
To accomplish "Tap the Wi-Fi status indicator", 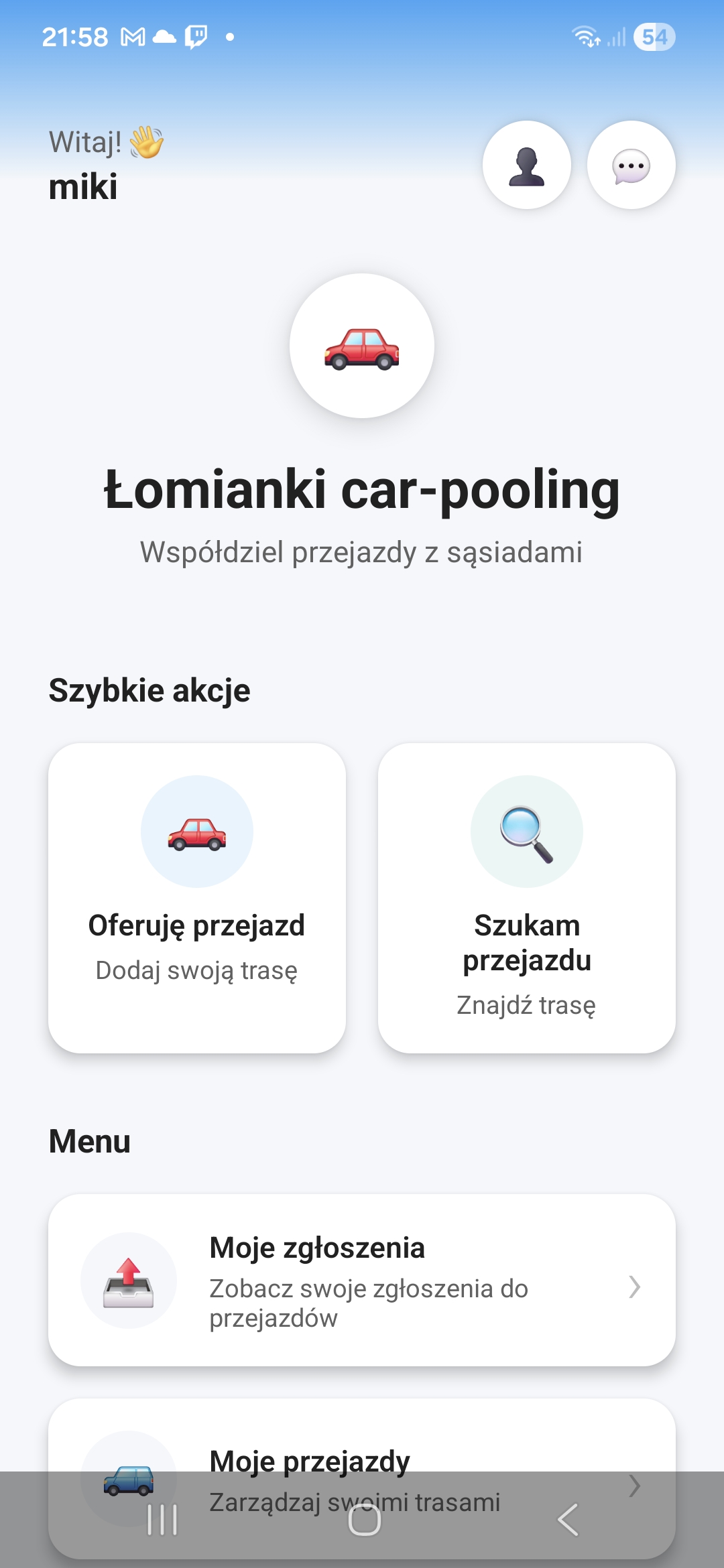I will point(586,38).
